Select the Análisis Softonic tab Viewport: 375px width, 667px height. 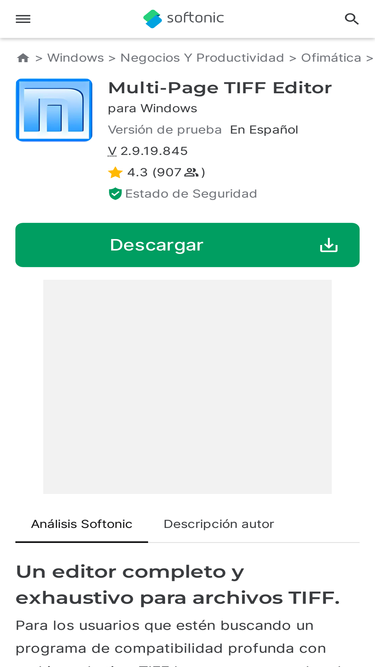[82, 524]
